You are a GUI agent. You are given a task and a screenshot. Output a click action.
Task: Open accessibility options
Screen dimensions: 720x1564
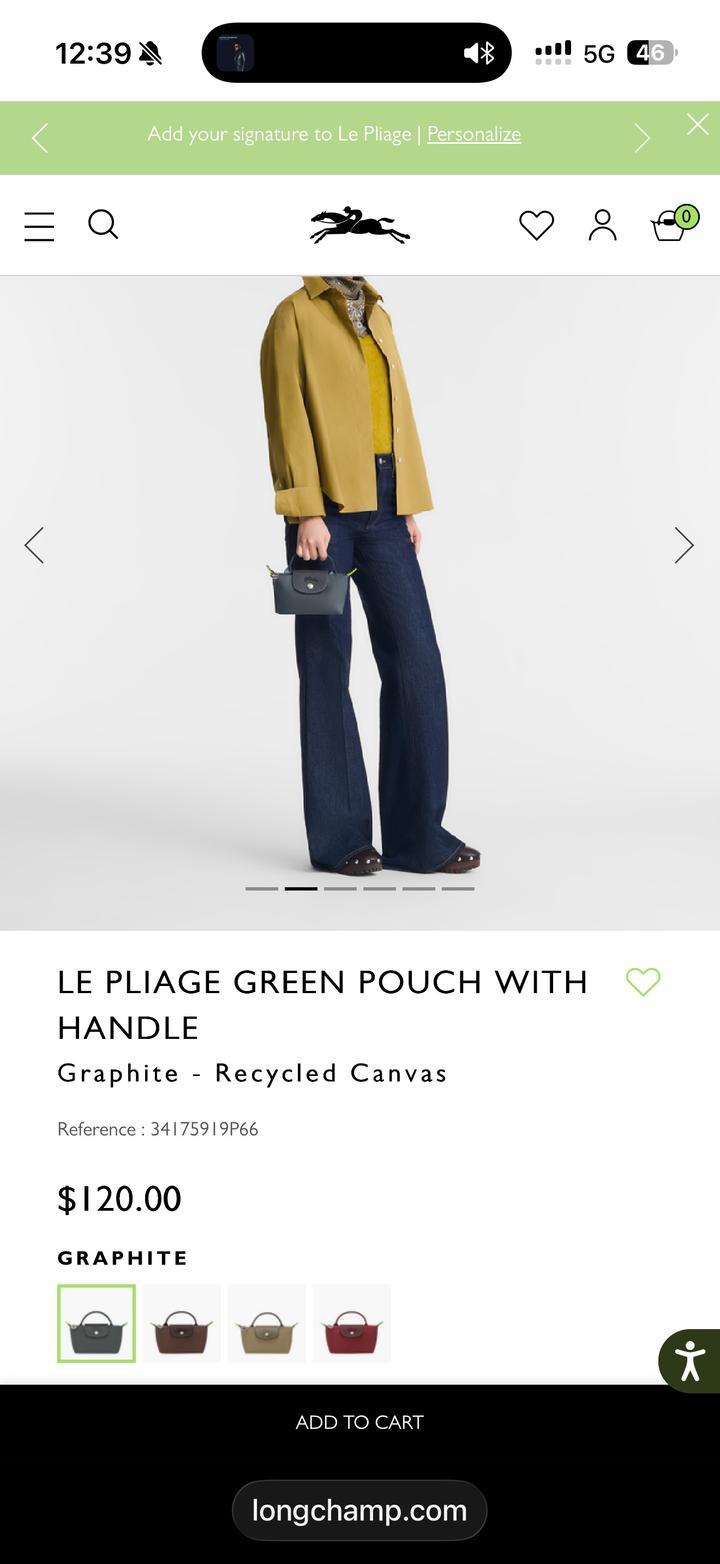point(690,1361)
